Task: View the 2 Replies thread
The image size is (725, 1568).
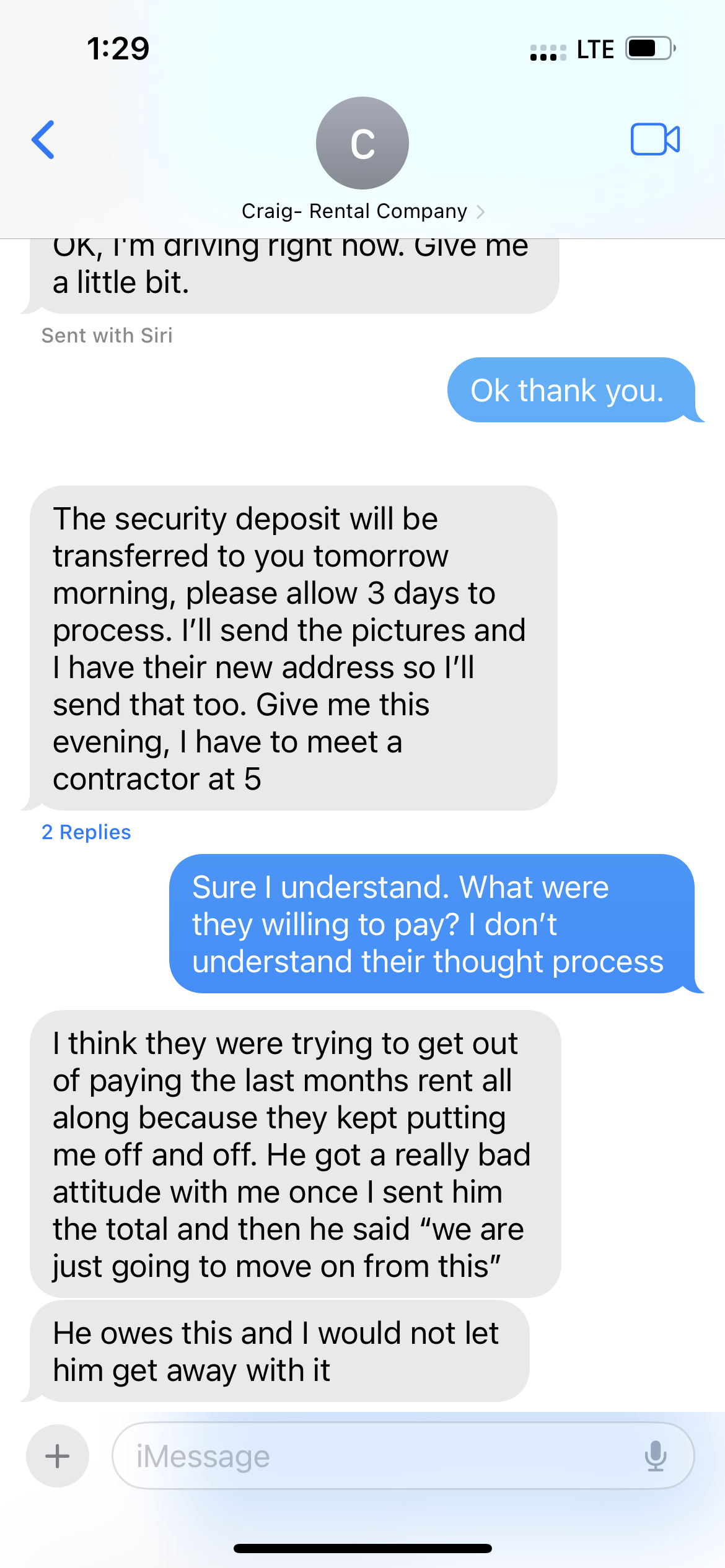Action: [x=86, y=832]
